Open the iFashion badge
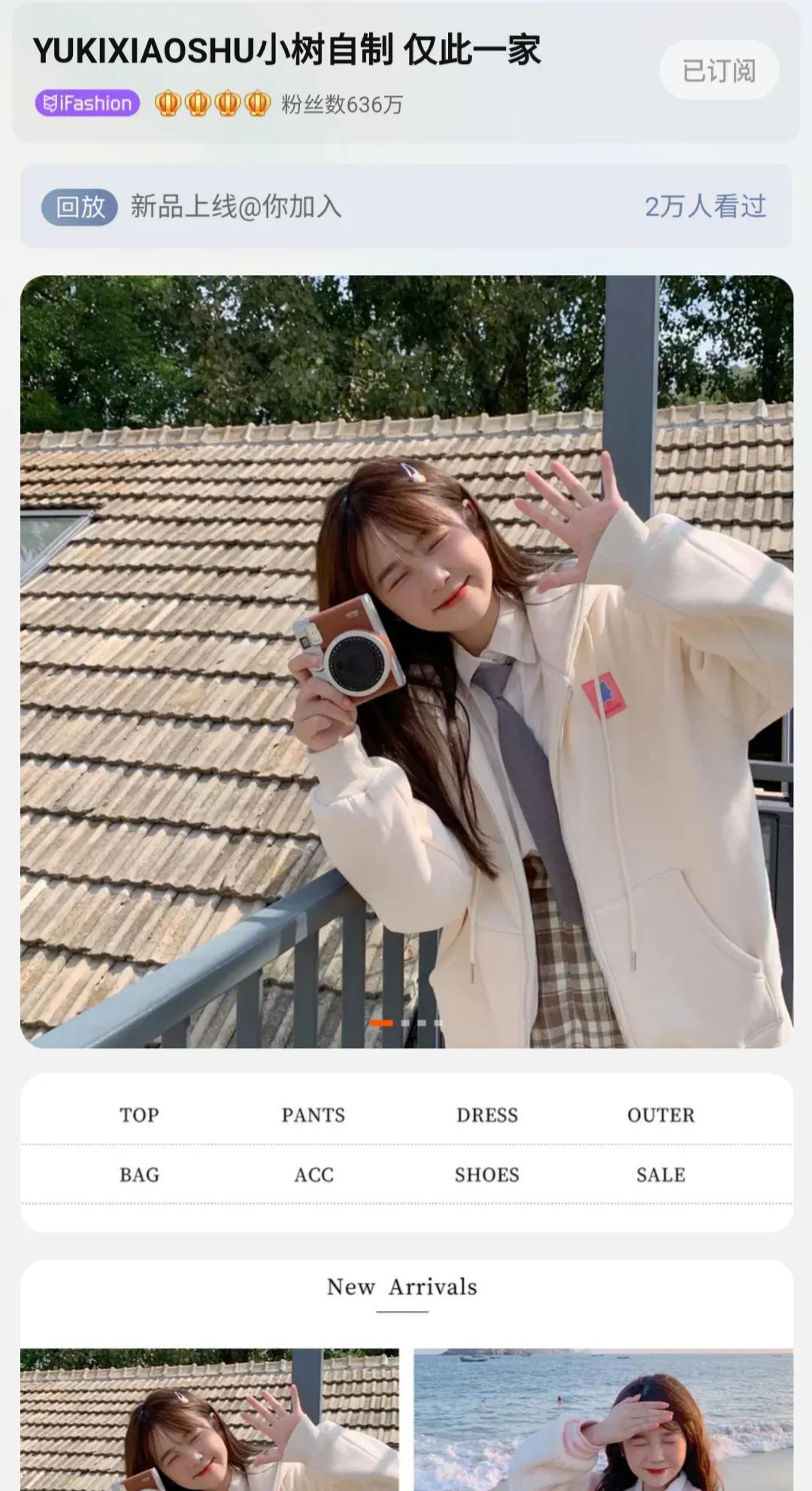Image resolution: width=812 pixels, height=1491 pixels. tap(87, 103)
